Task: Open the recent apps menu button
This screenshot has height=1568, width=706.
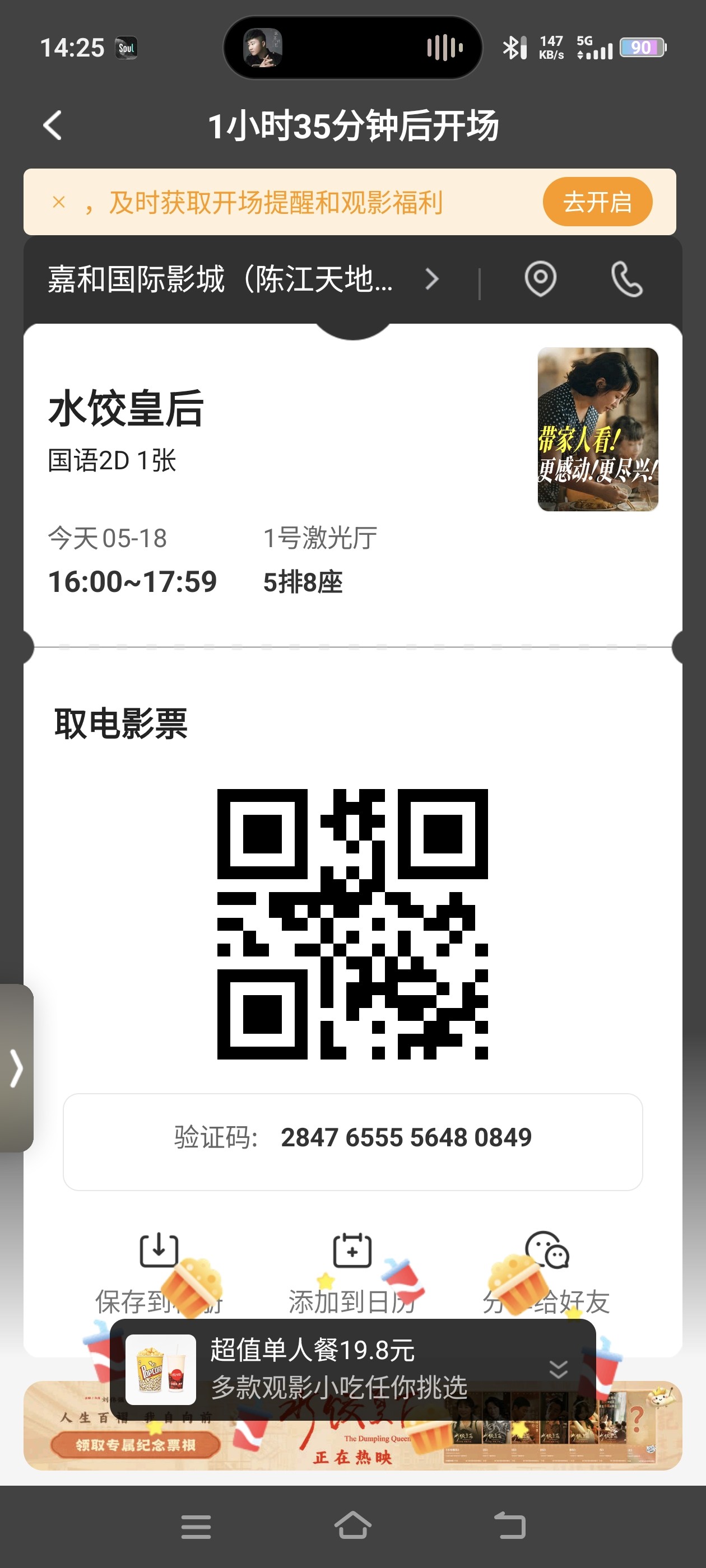Action: coord(196,1527)
